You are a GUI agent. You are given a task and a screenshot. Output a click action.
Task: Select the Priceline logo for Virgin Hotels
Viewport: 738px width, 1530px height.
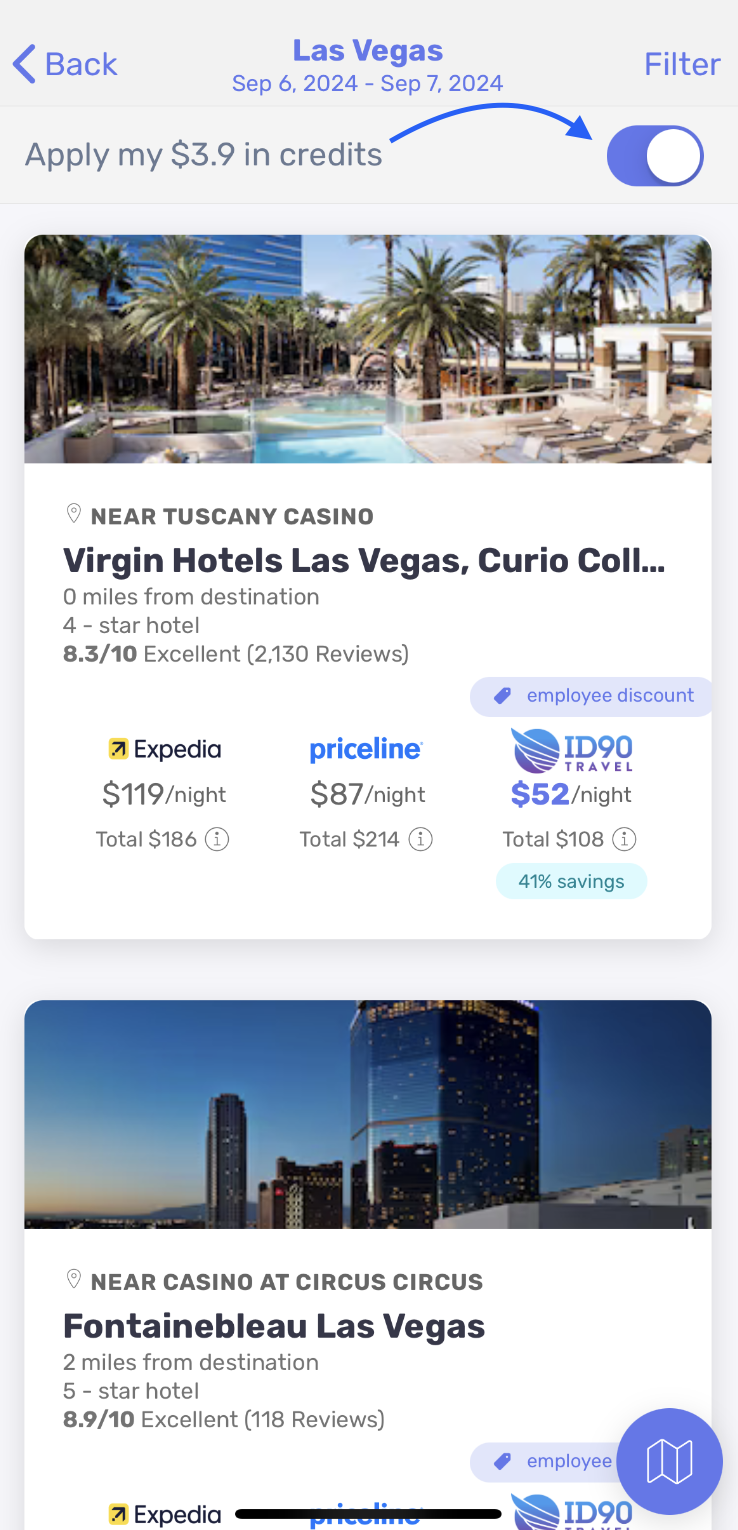tap(366, 748)
